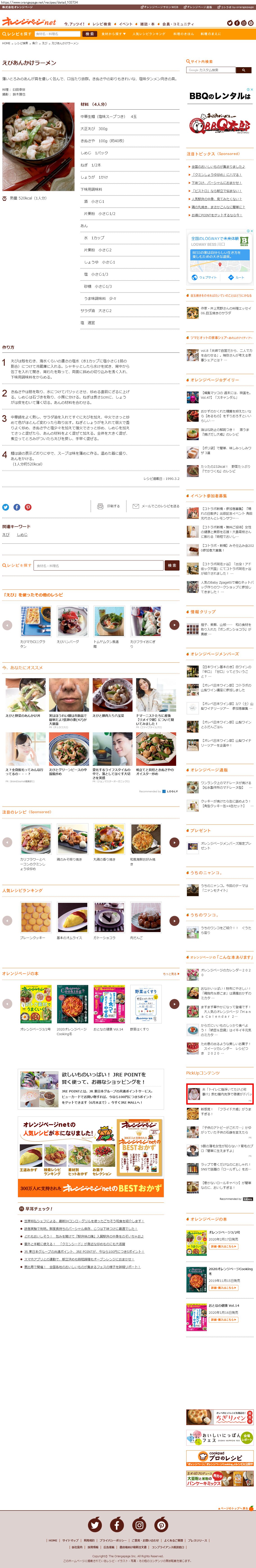Image resolution: width=256 pixels, height=1568 pixels.
Task: Tap the 検索 button in the orange bar
Action: 90,34
